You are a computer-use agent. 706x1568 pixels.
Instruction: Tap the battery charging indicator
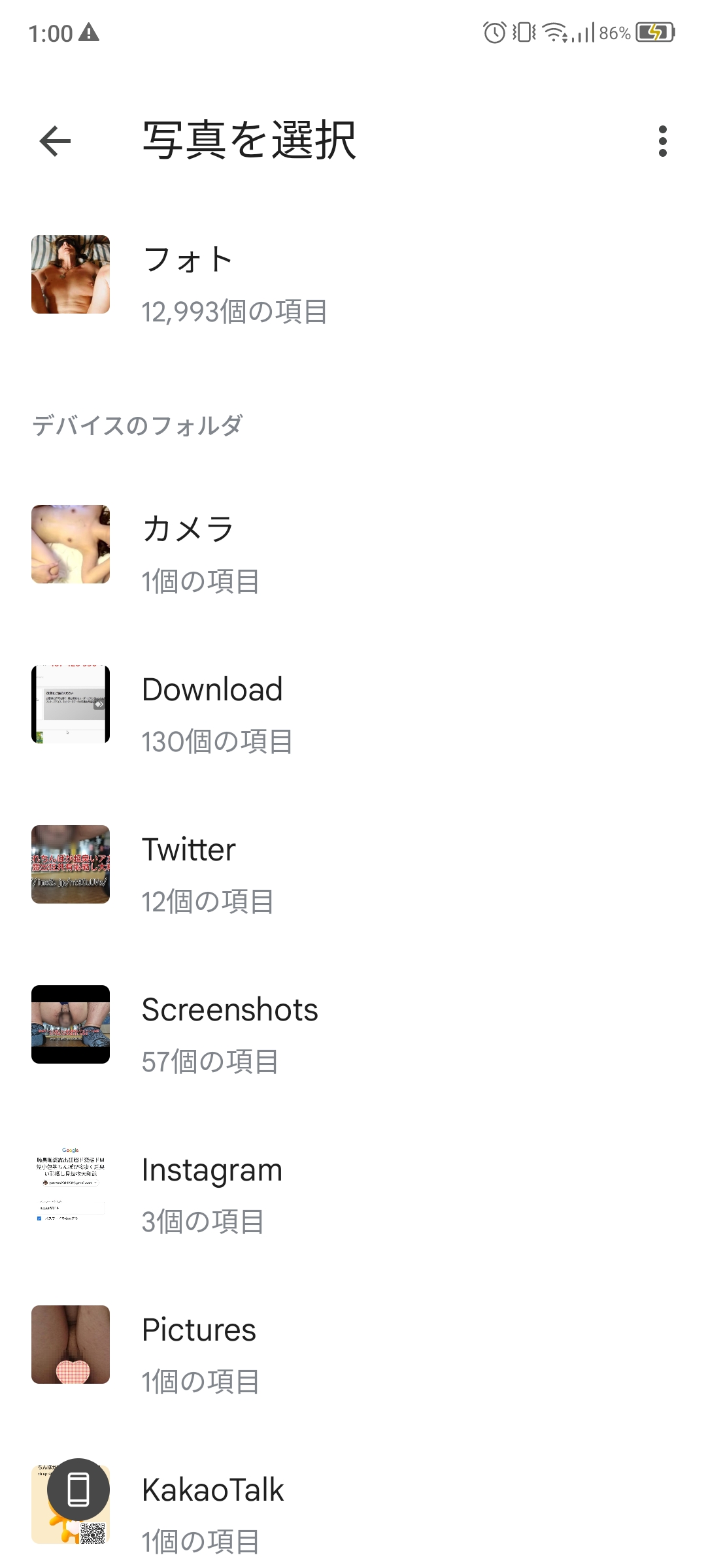[x=654, y=31]
